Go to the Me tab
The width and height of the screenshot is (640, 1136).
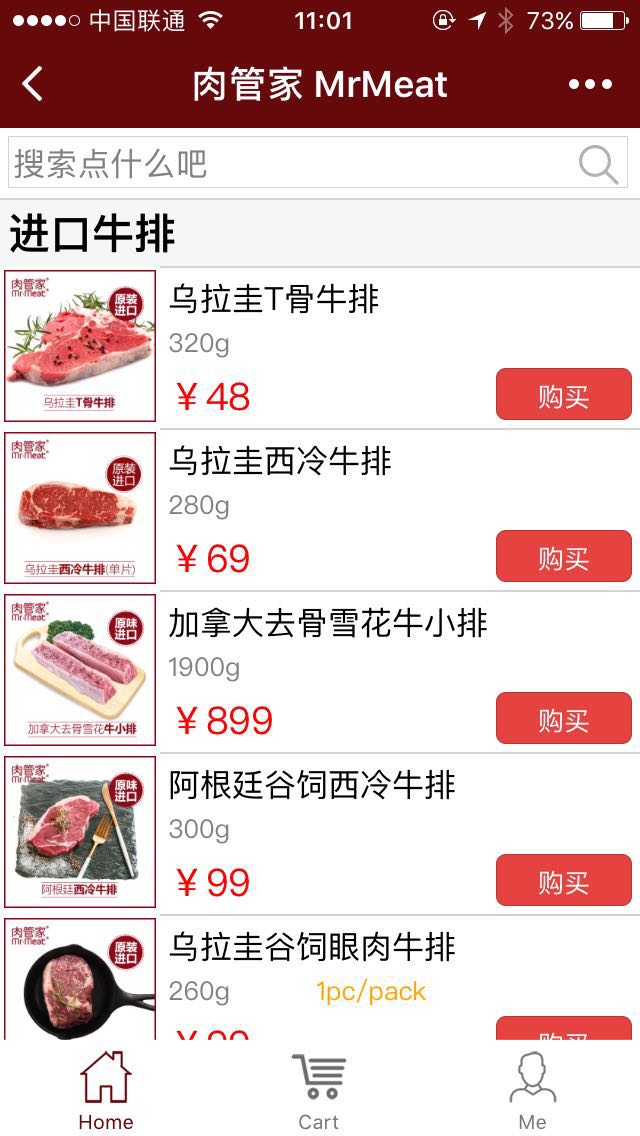click(x=532, y=1091)
